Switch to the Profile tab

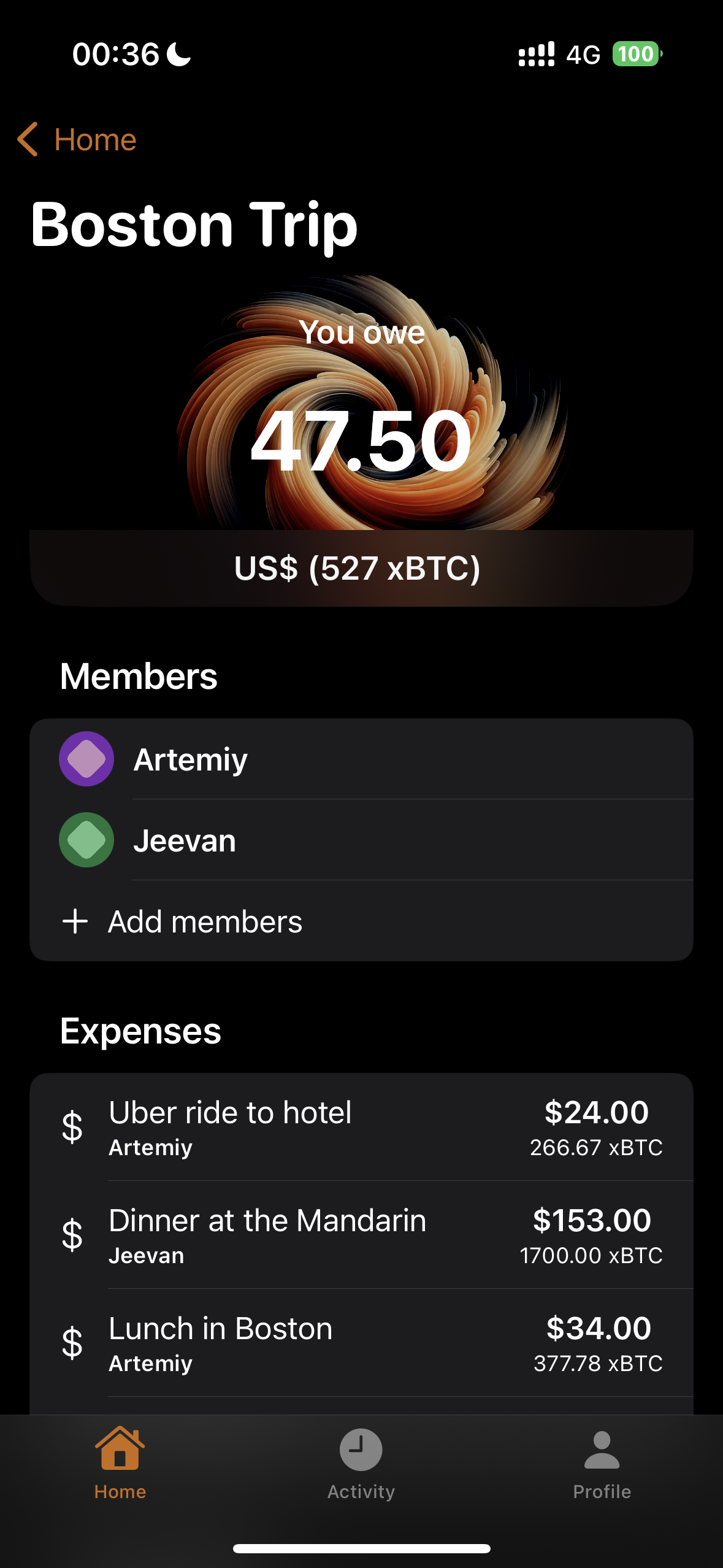tap(602, 1464)
